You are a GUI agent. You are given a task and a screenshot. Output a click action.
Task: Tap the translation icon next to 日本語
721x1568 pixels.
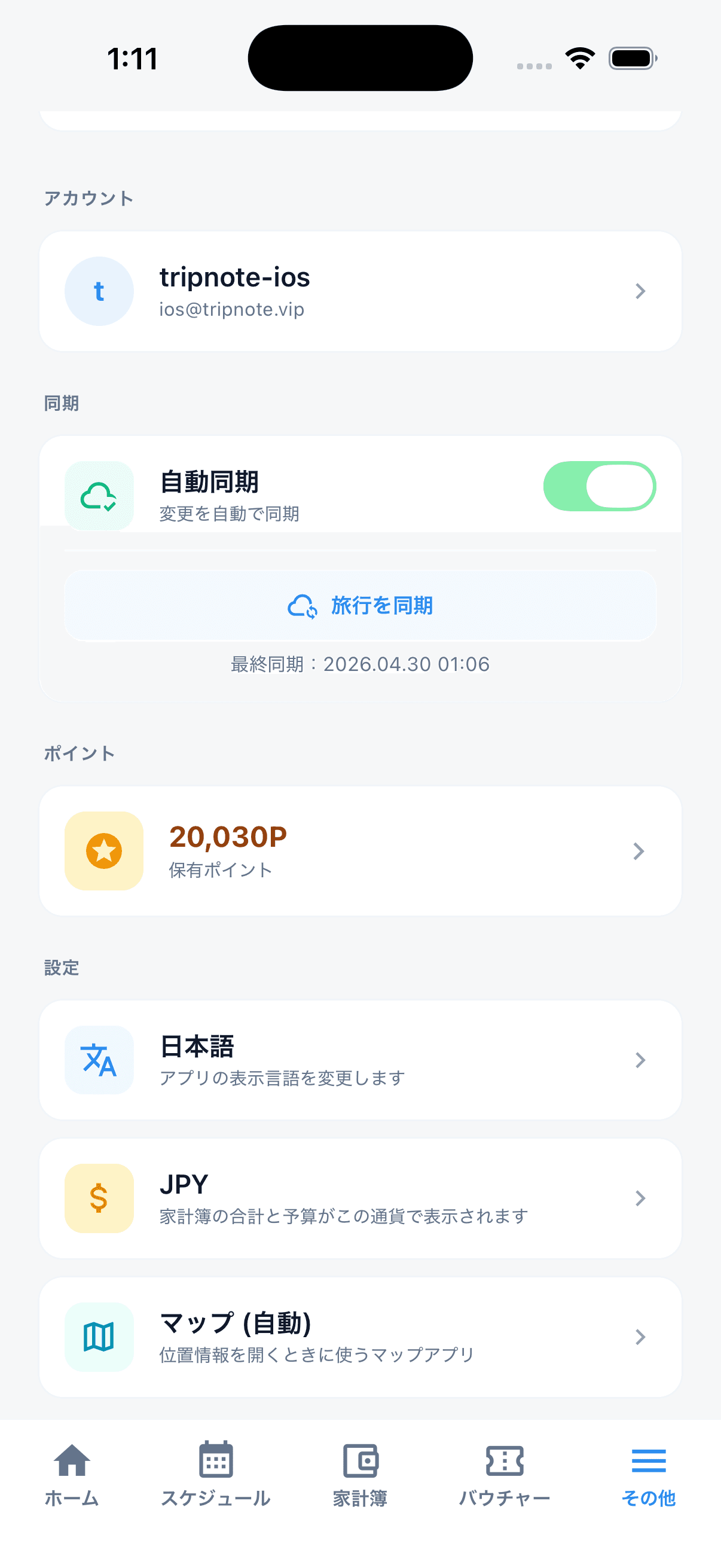point(99,1059)
